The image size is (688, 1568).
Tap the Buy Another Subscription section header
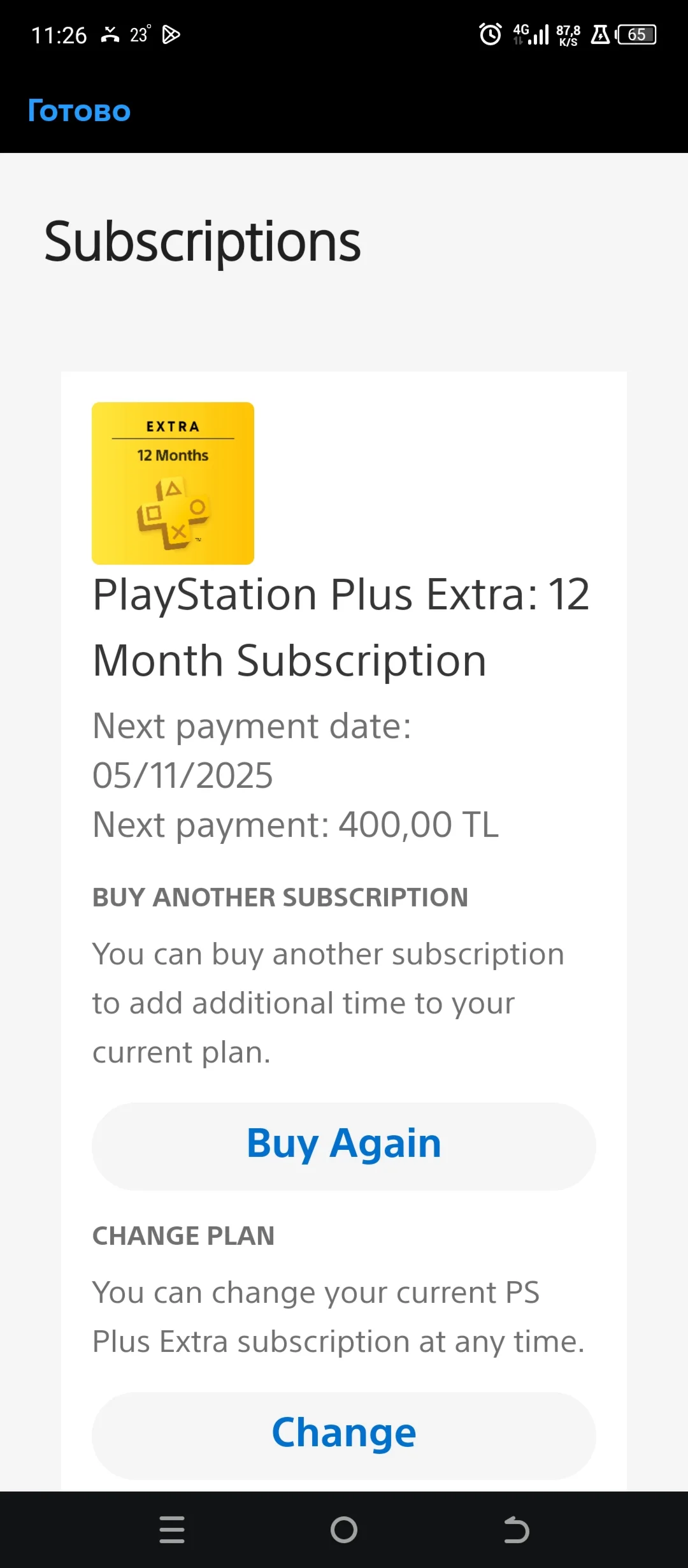point(280,897)
